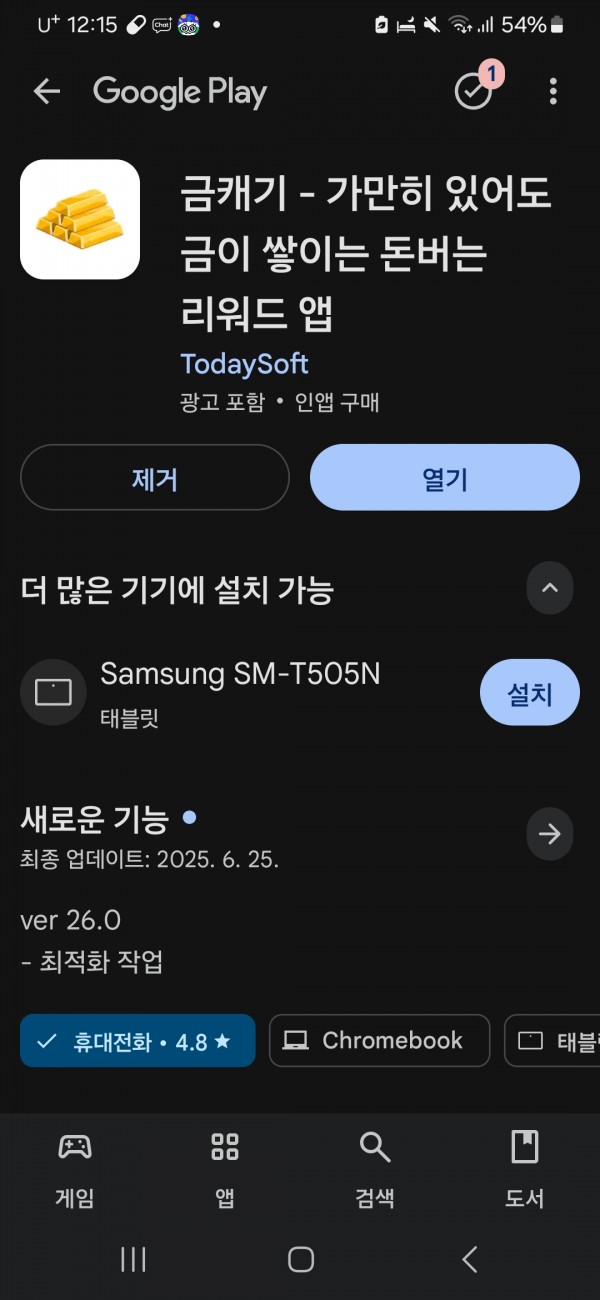
Task: Install on Samsung SM-T505N with 설치
Action: coord(530,692)
